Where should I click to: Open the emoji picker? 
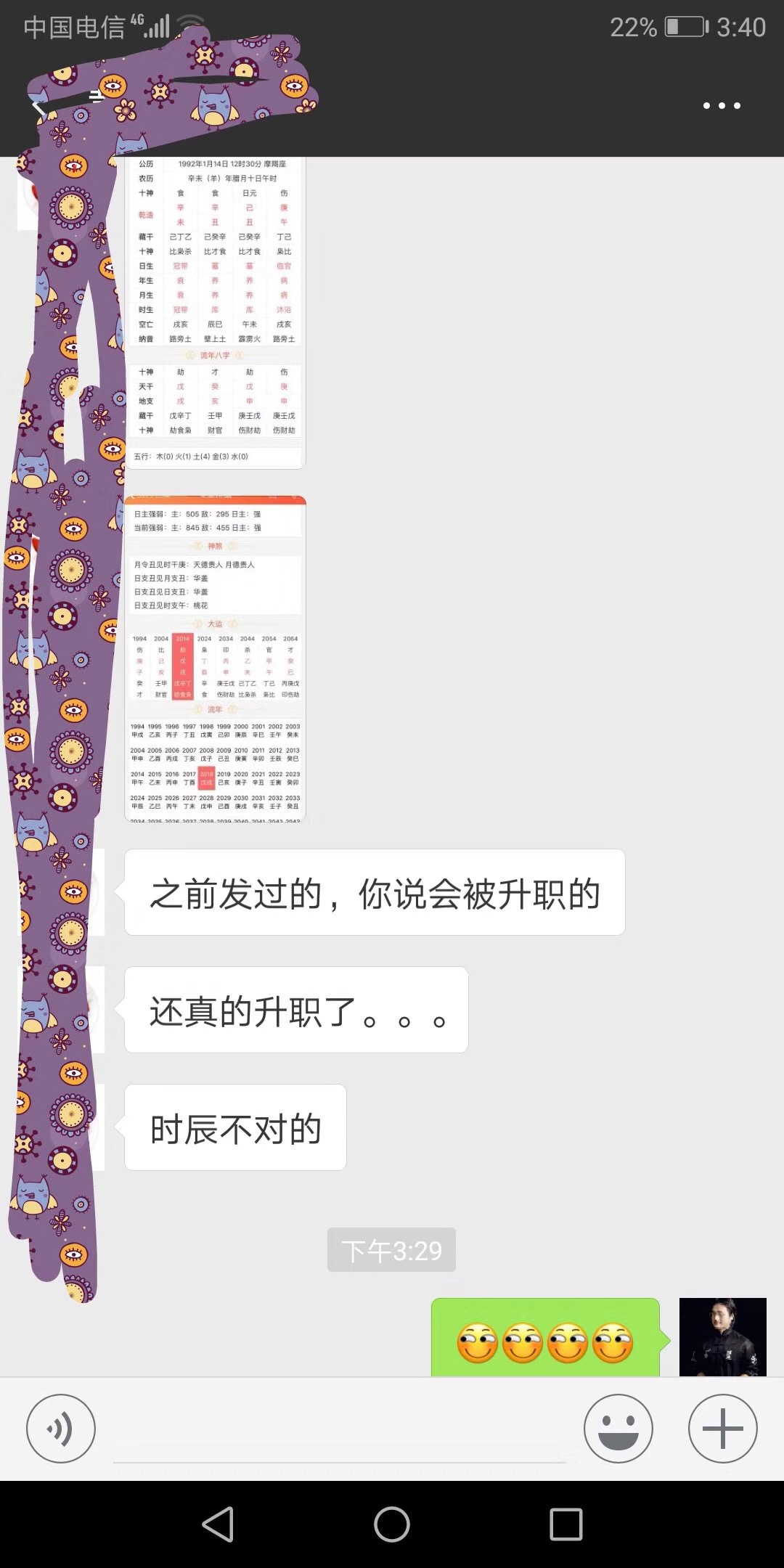618,1429
